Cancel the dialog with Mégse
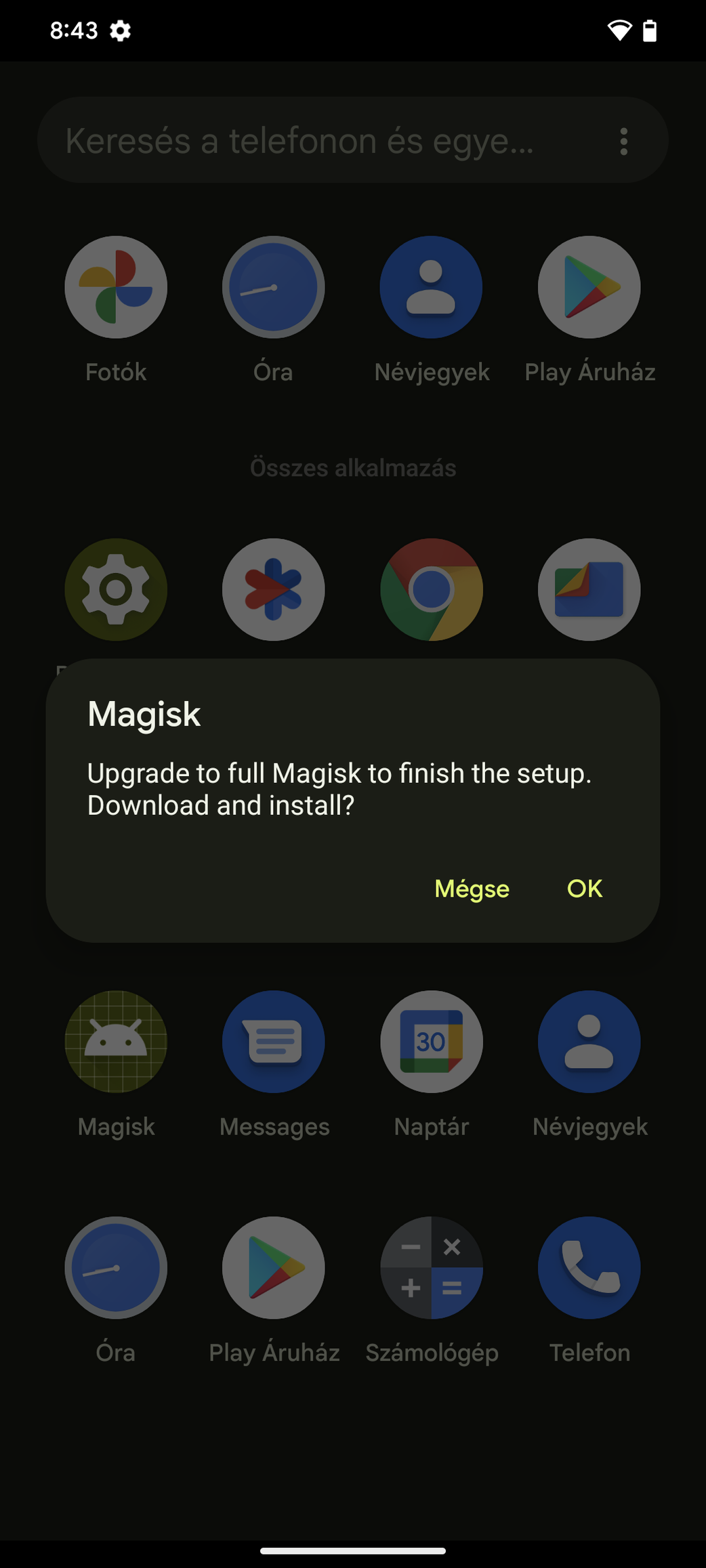This screenshot has height=1568, width=706. (x=472, y=888)
